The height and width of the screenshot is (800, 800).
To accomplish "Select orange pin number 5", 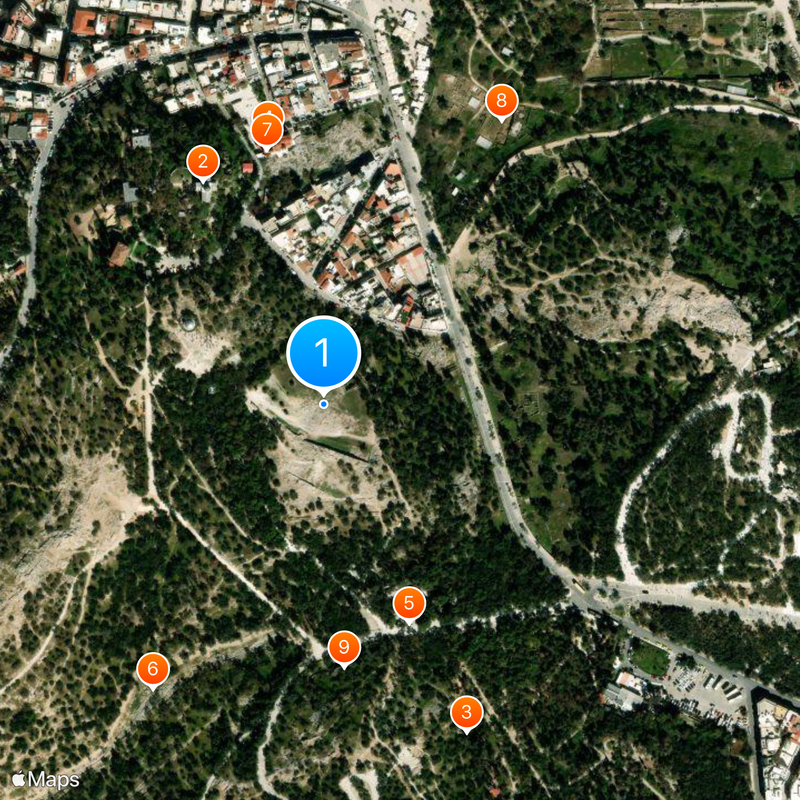I will pyautogui.click(x=409, y=603).
